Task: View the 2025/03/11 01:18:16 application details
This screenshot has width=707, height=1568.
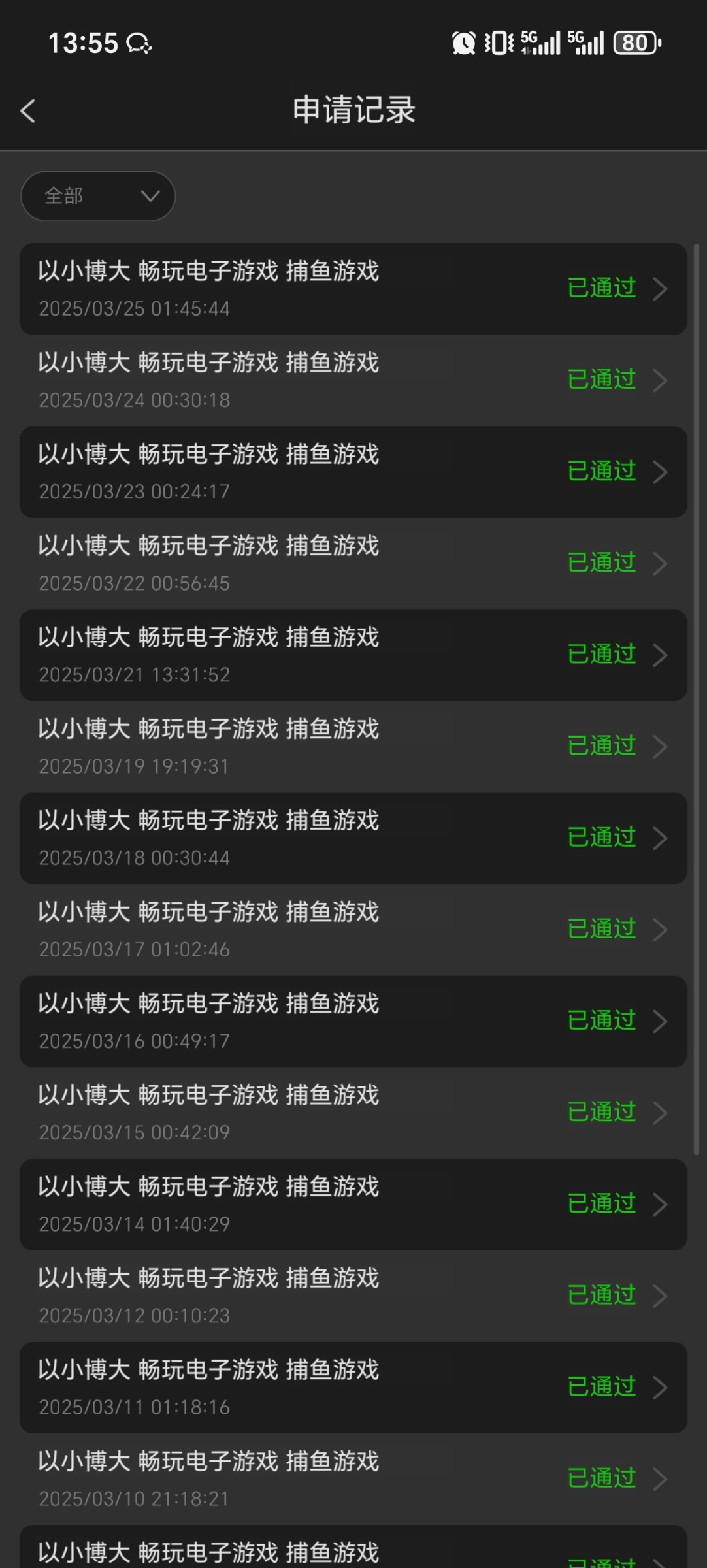Action: 353,1387
